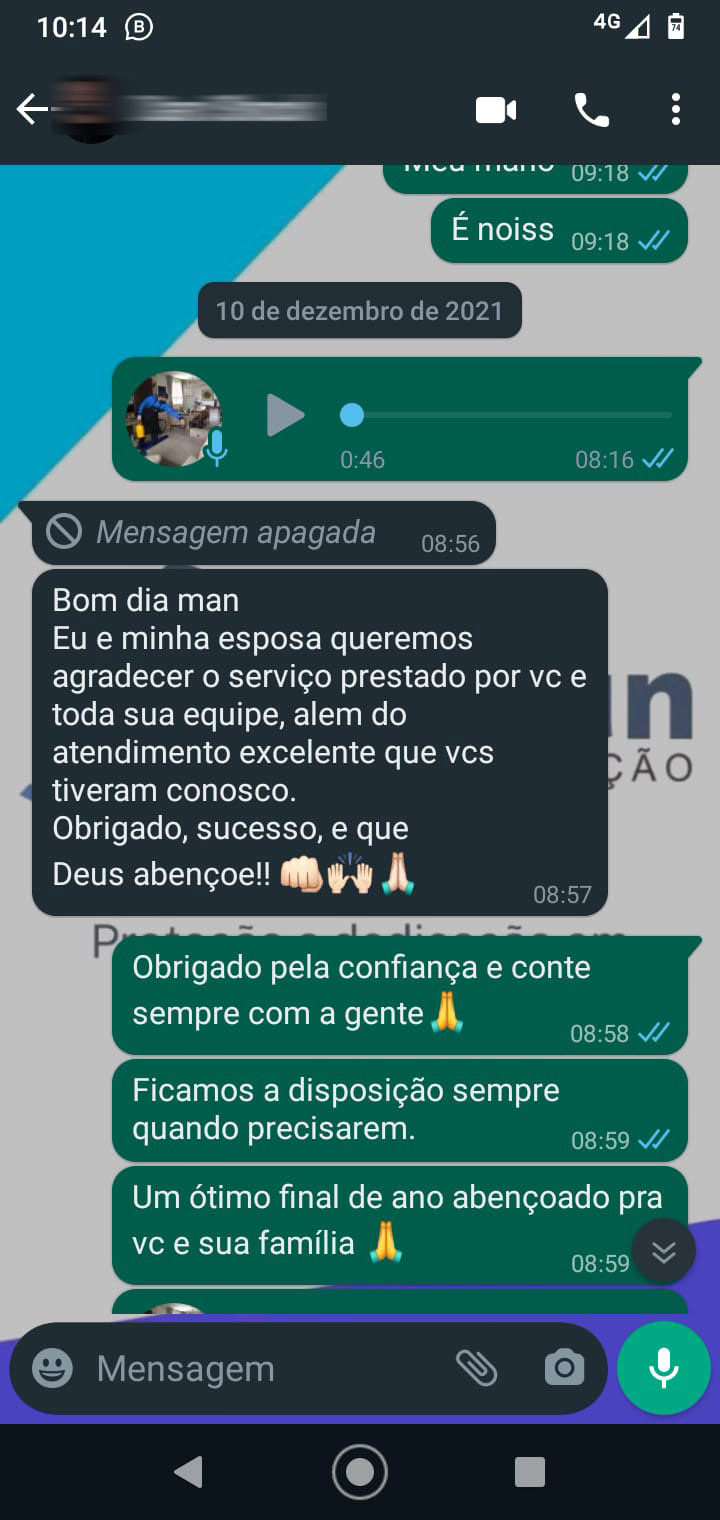Open the emoji picker

[52, 1368]
